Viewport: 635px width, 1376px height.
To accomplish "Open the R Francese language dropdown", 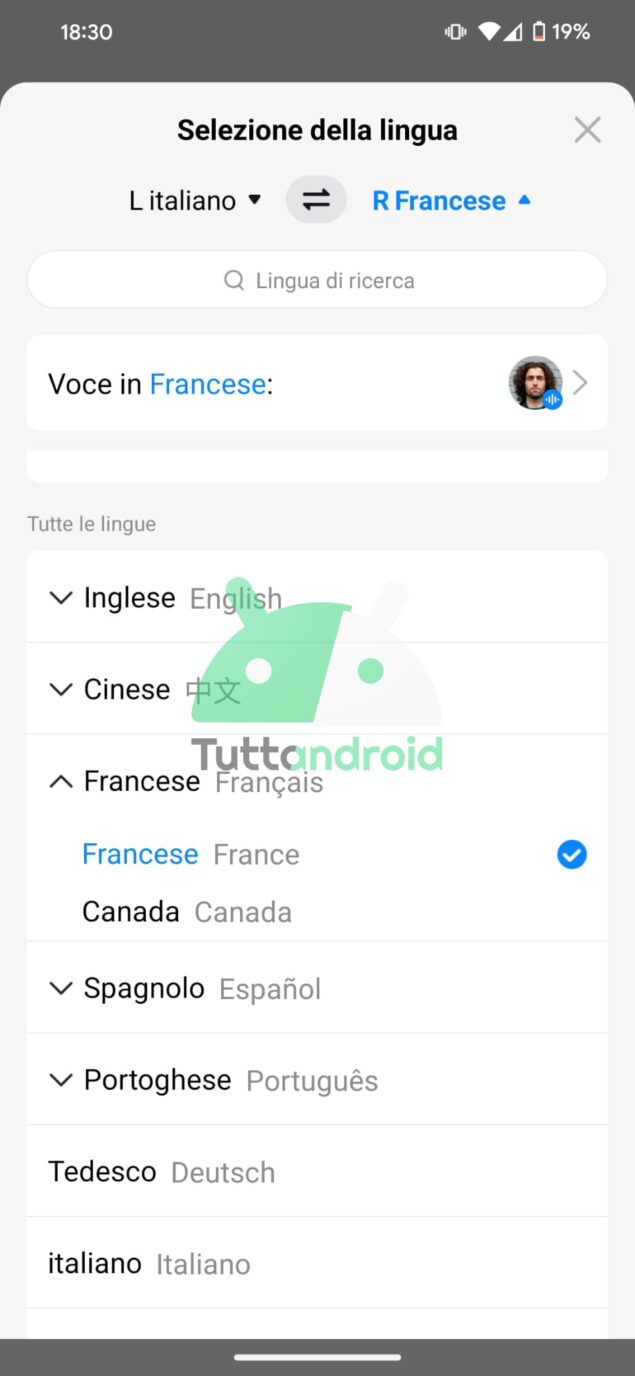I will click(x=451, y=201).
